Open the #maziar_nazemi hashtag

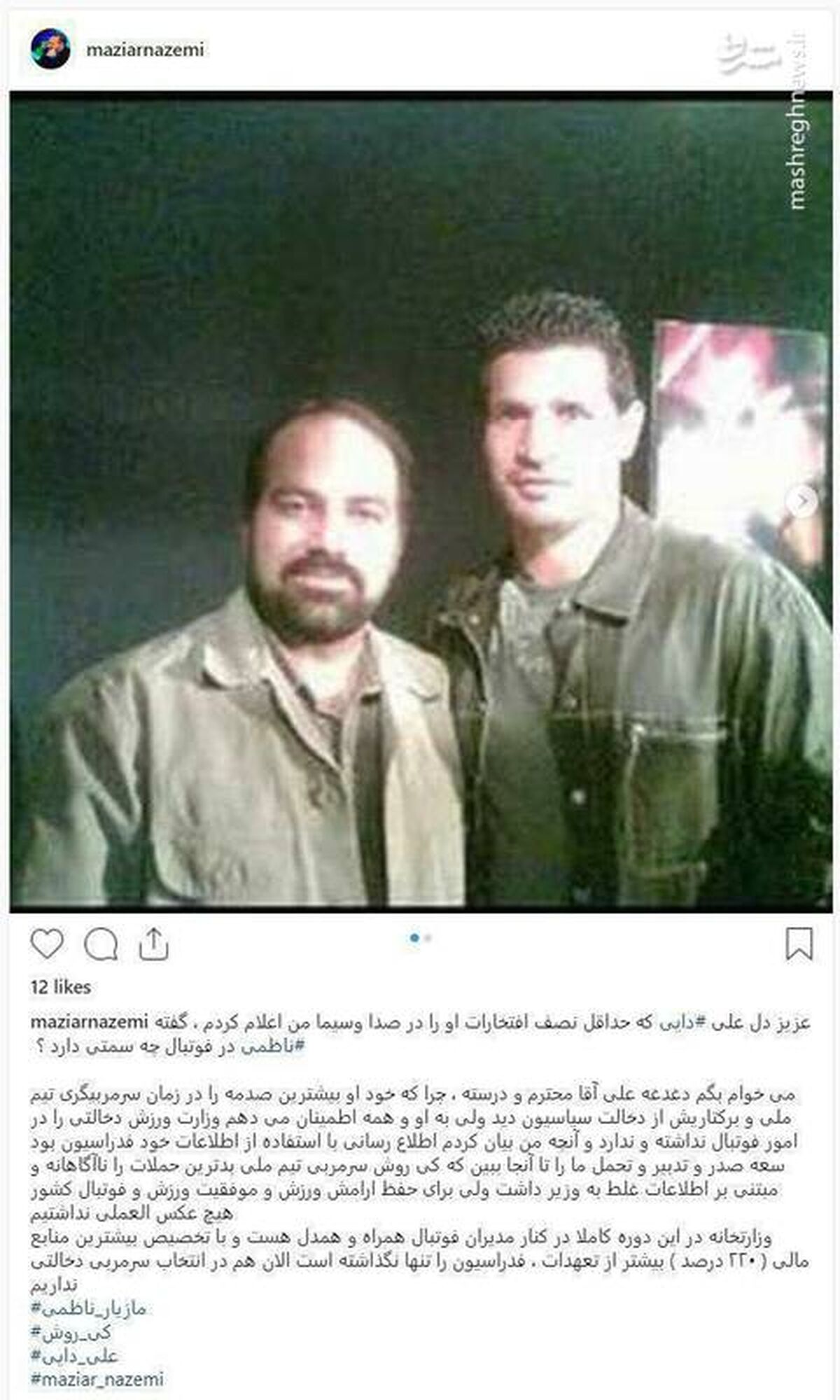pyautogui.click(x=97, y=1380)
